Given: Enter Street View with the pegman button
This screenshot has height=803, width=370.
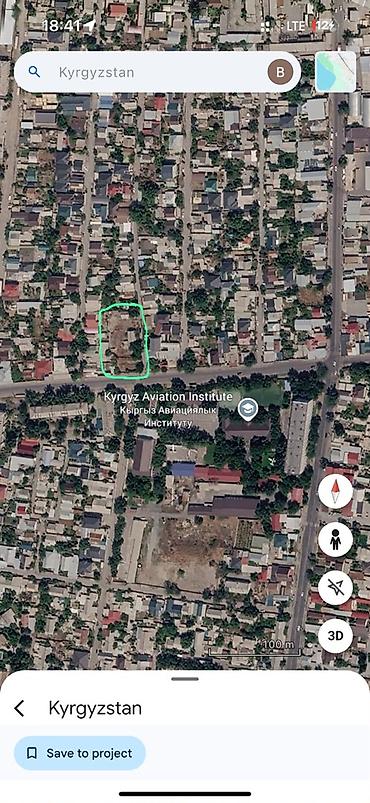Looking at the screenshot, I should (335, 540).
